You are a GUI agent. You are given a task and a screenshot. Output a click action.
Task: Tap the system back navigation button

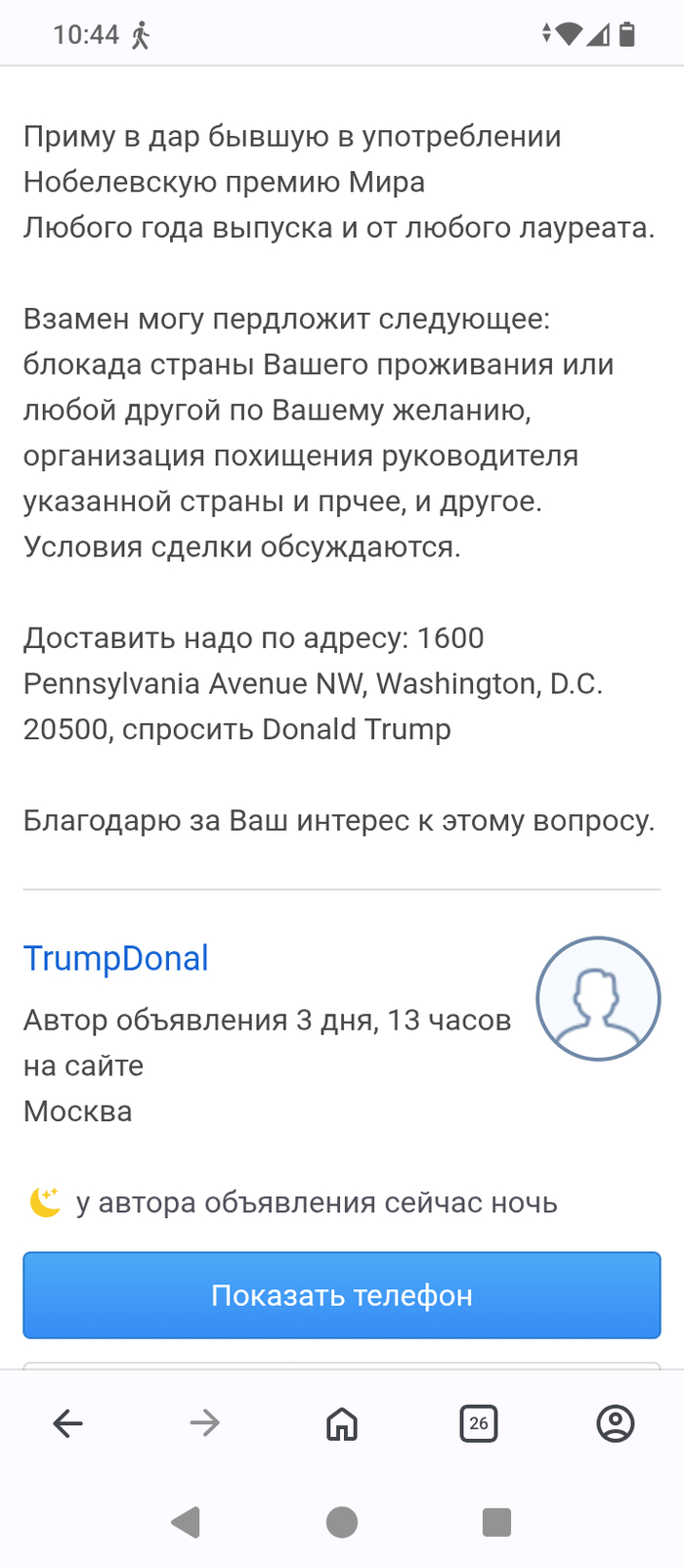coord(186,1522)
